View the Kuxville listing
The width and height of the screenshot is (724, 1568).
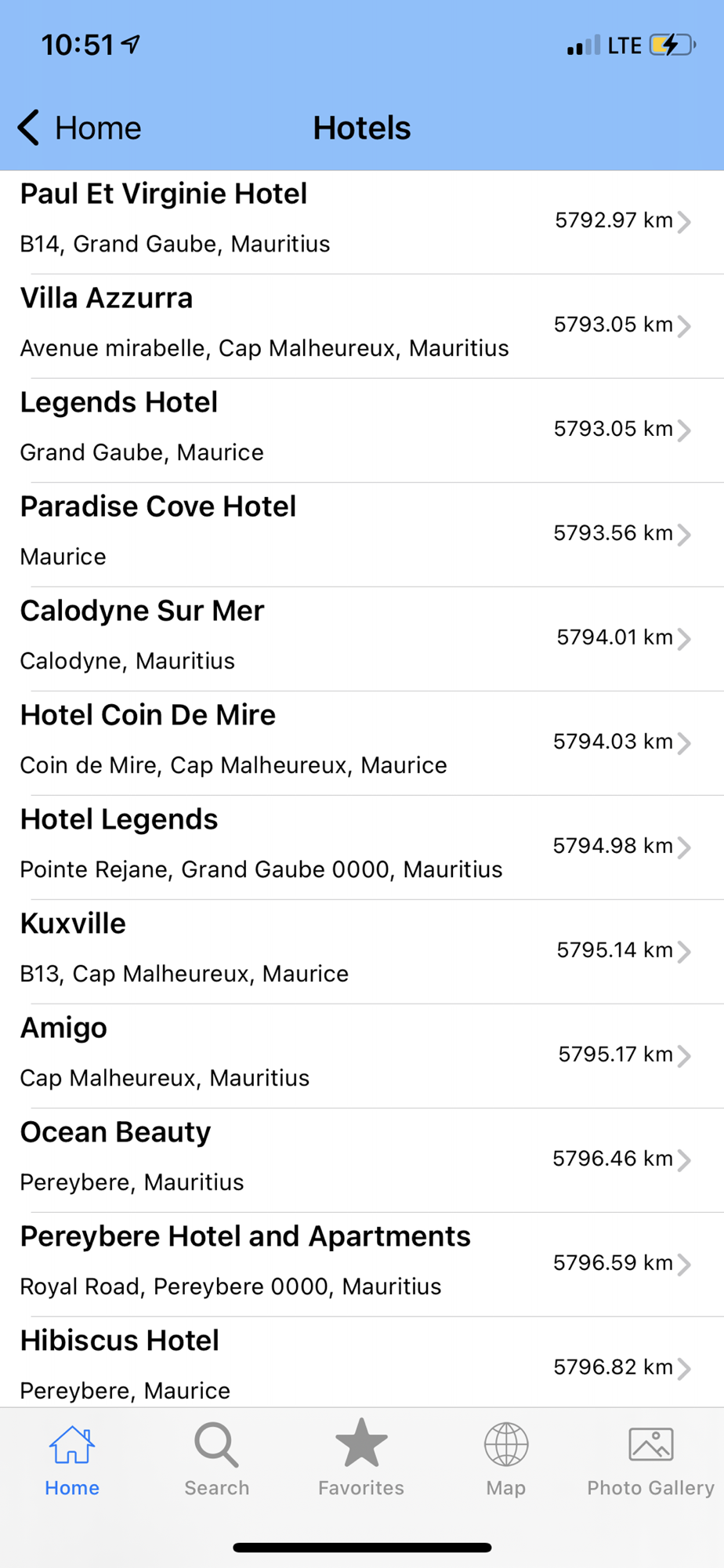click(362, 952)
